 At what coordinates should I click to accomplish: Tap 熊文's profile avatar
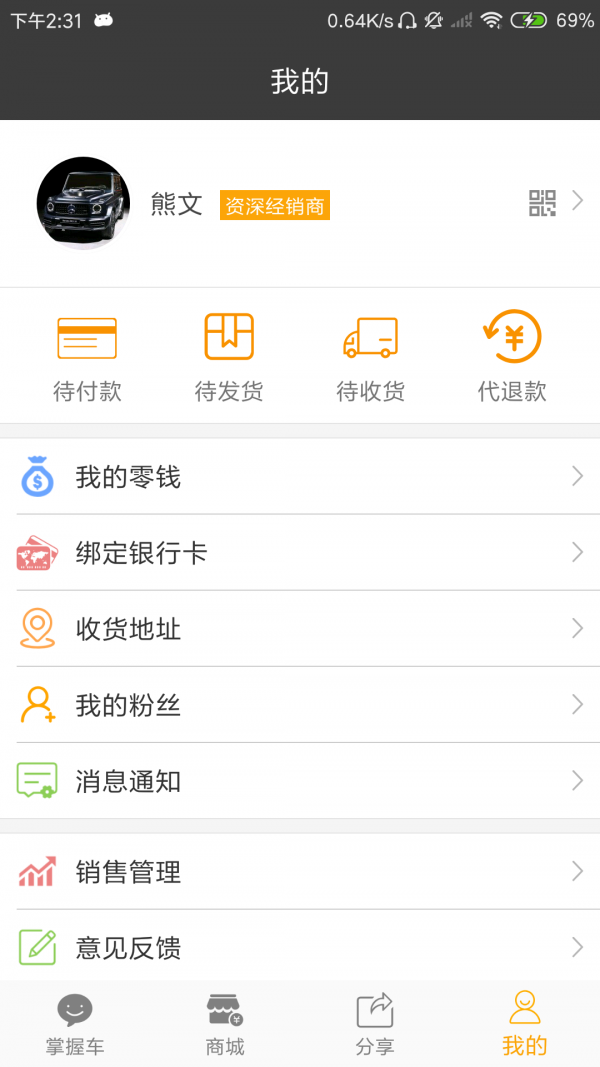tap(83, 203)
